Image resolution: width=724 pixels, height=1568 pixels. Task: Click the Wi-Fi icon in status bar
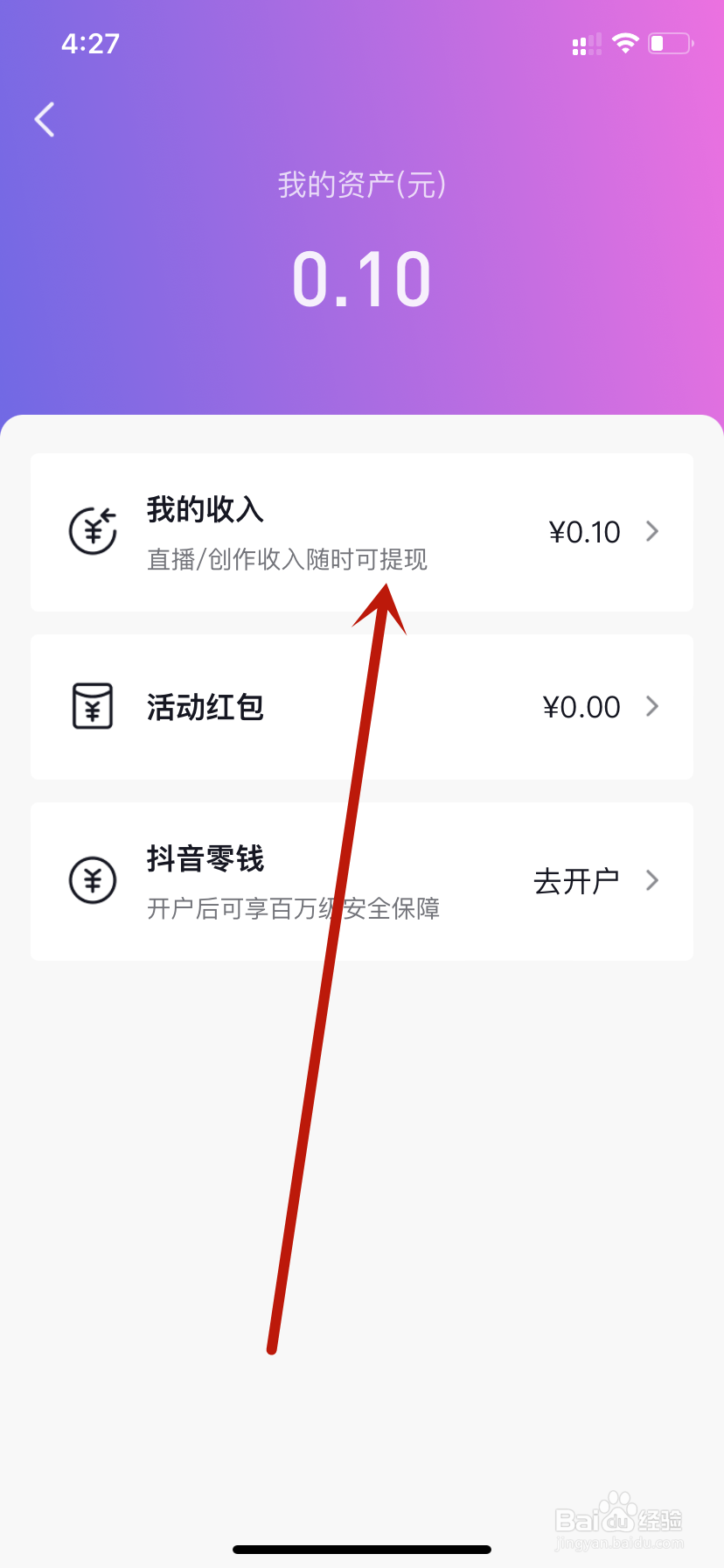pos(626,42)
